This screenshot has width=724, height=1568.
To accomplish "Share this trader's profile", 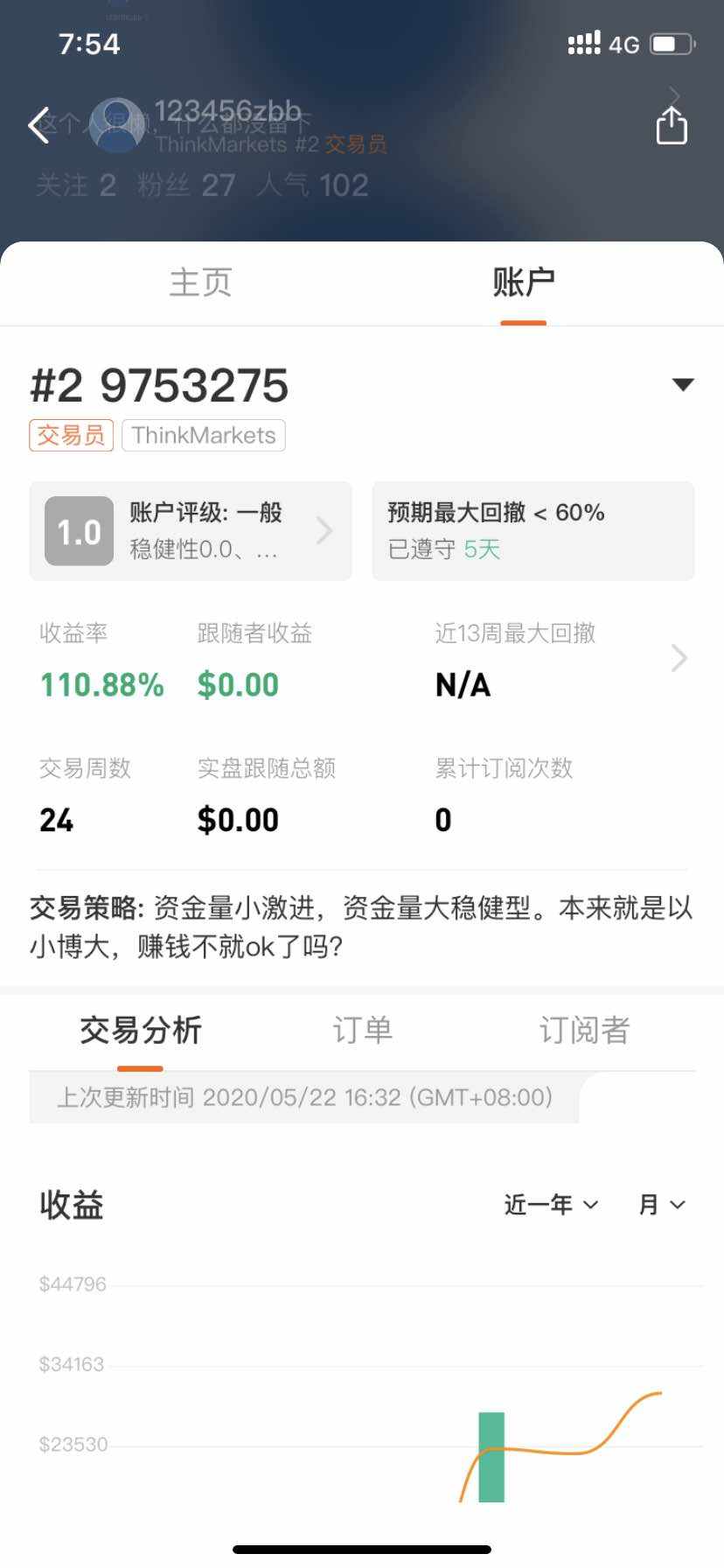I will pyautogui.click(x=672, y=125).
